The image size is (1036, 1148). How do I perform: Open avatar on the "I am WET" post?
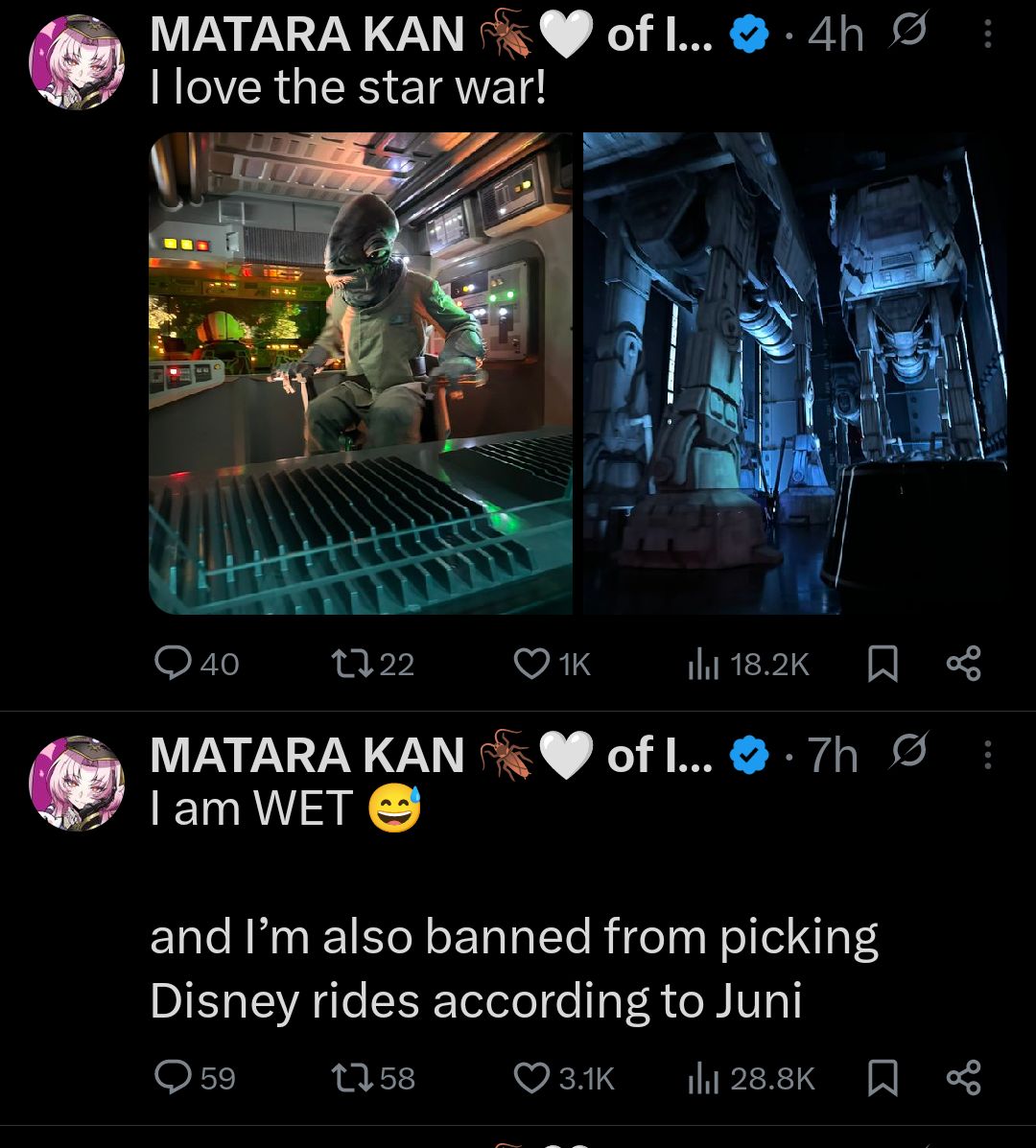[x=78, y=783]
